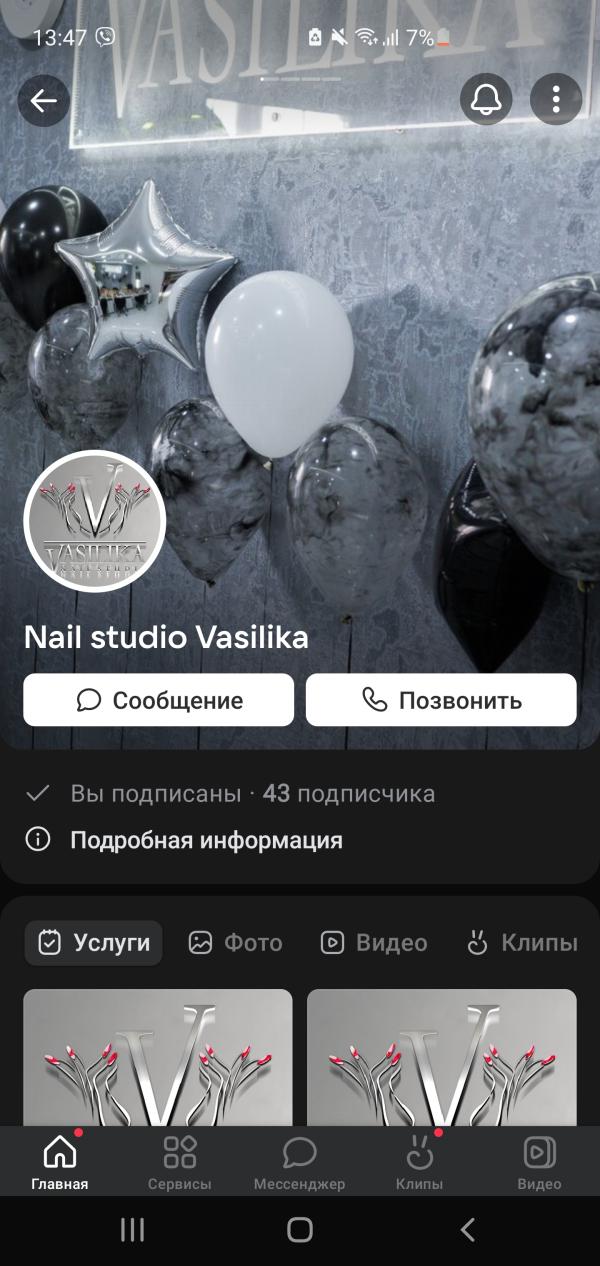Open Подробная информация
The height and width of the screenshot is (1266, 600).
pyautogui.click(x=205, y=840)
